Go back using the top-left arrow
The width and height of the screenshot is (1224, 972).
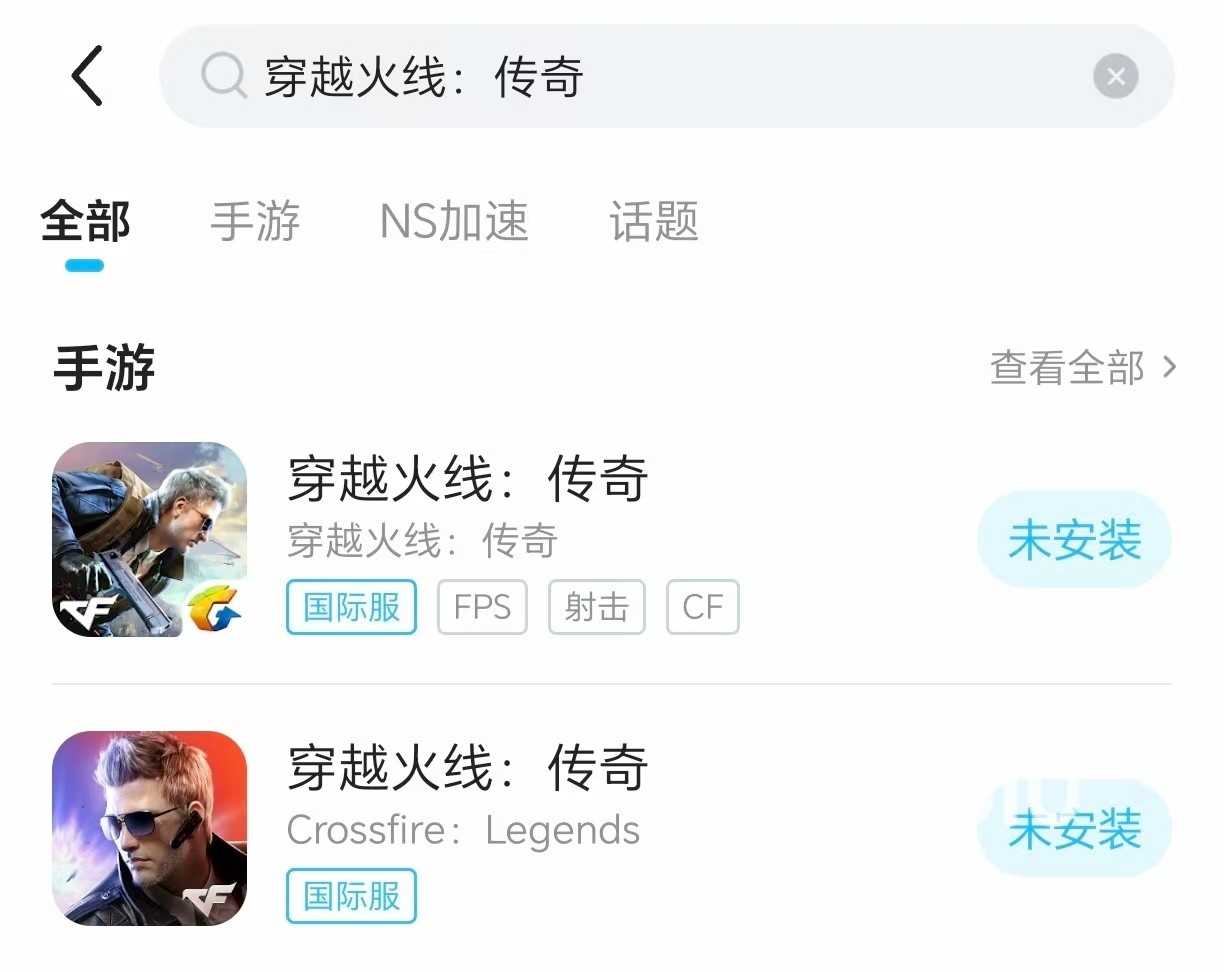pyautogui.click(x=88, y=77)
